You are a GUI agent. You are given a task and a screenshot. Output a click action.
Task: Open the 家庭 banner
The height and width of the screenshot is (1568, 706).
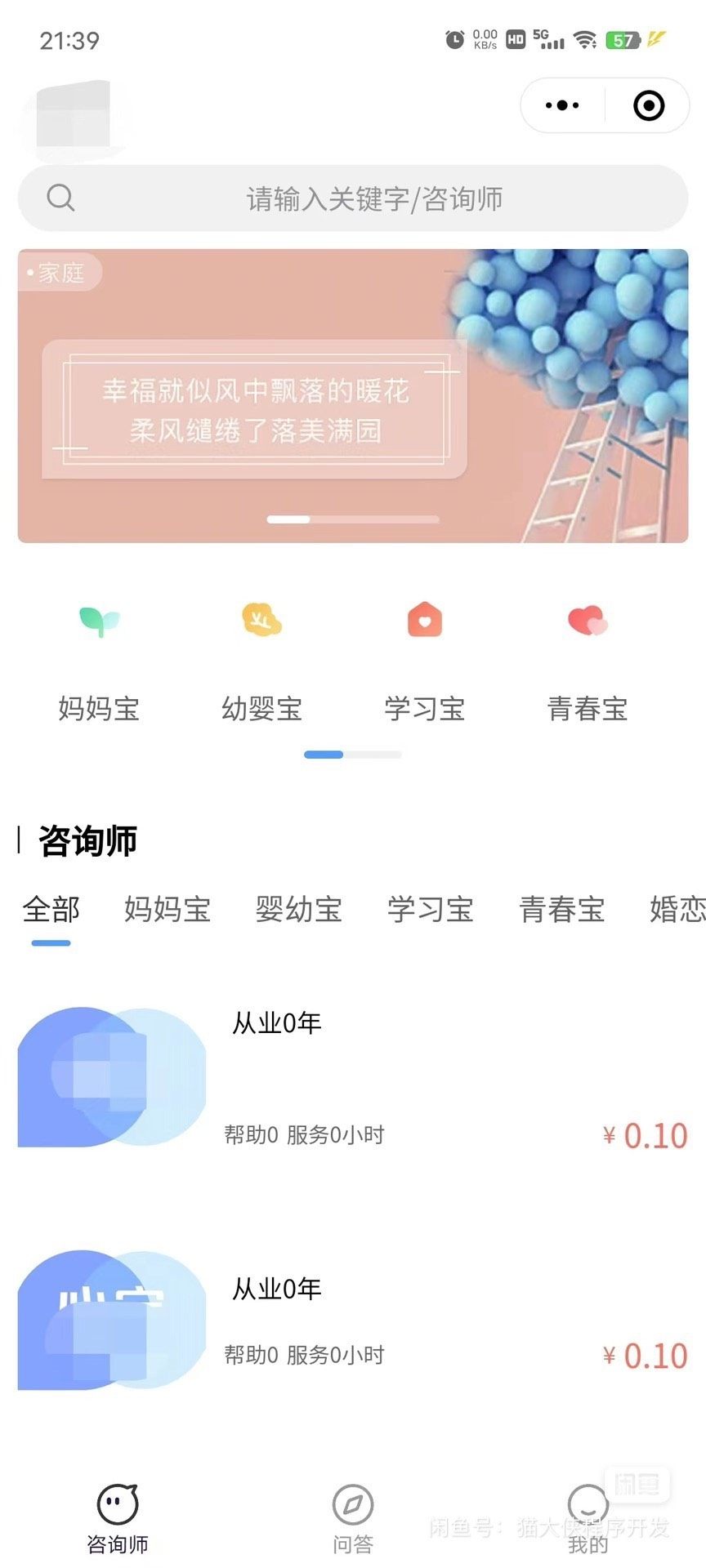pos(353,395)
